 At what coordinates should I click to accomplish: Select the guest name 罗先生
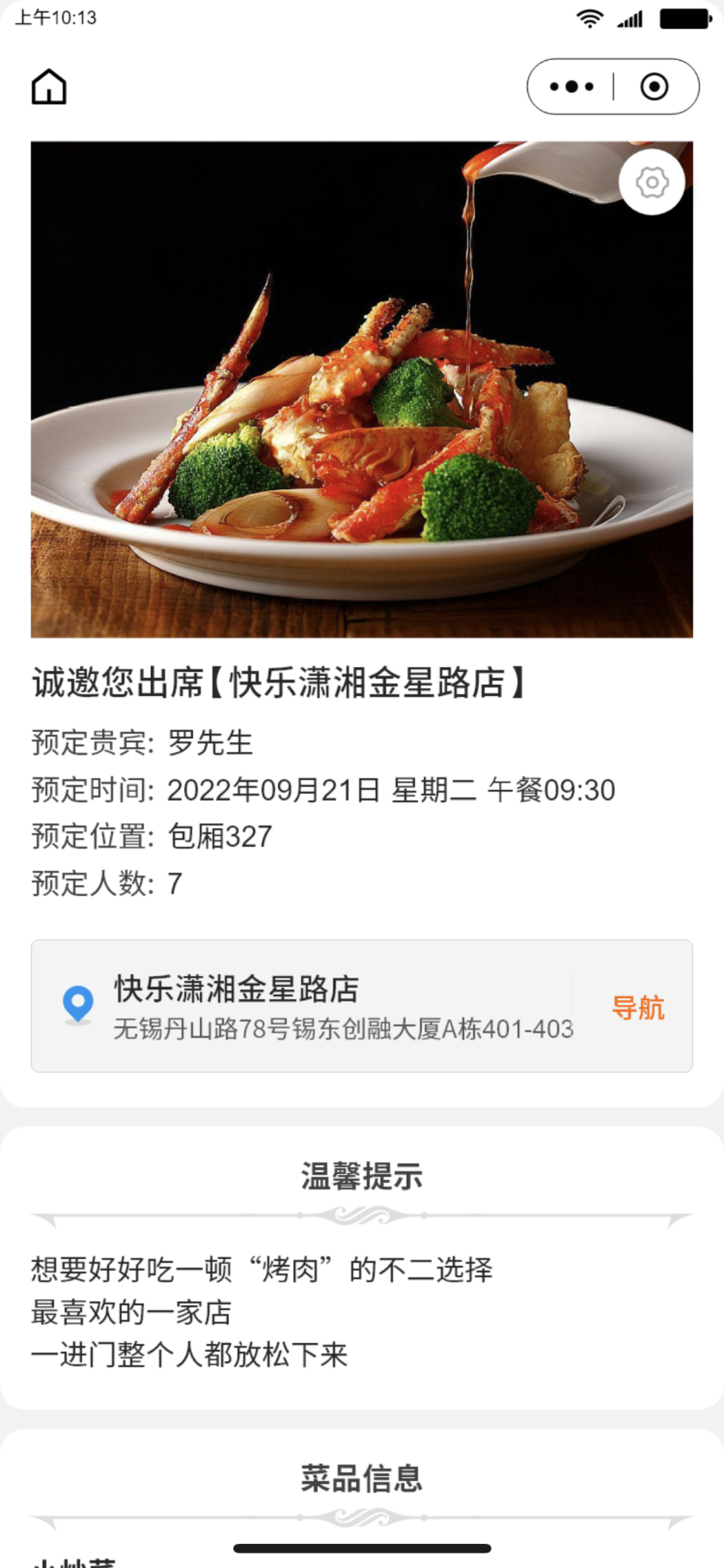pos(213,743)
